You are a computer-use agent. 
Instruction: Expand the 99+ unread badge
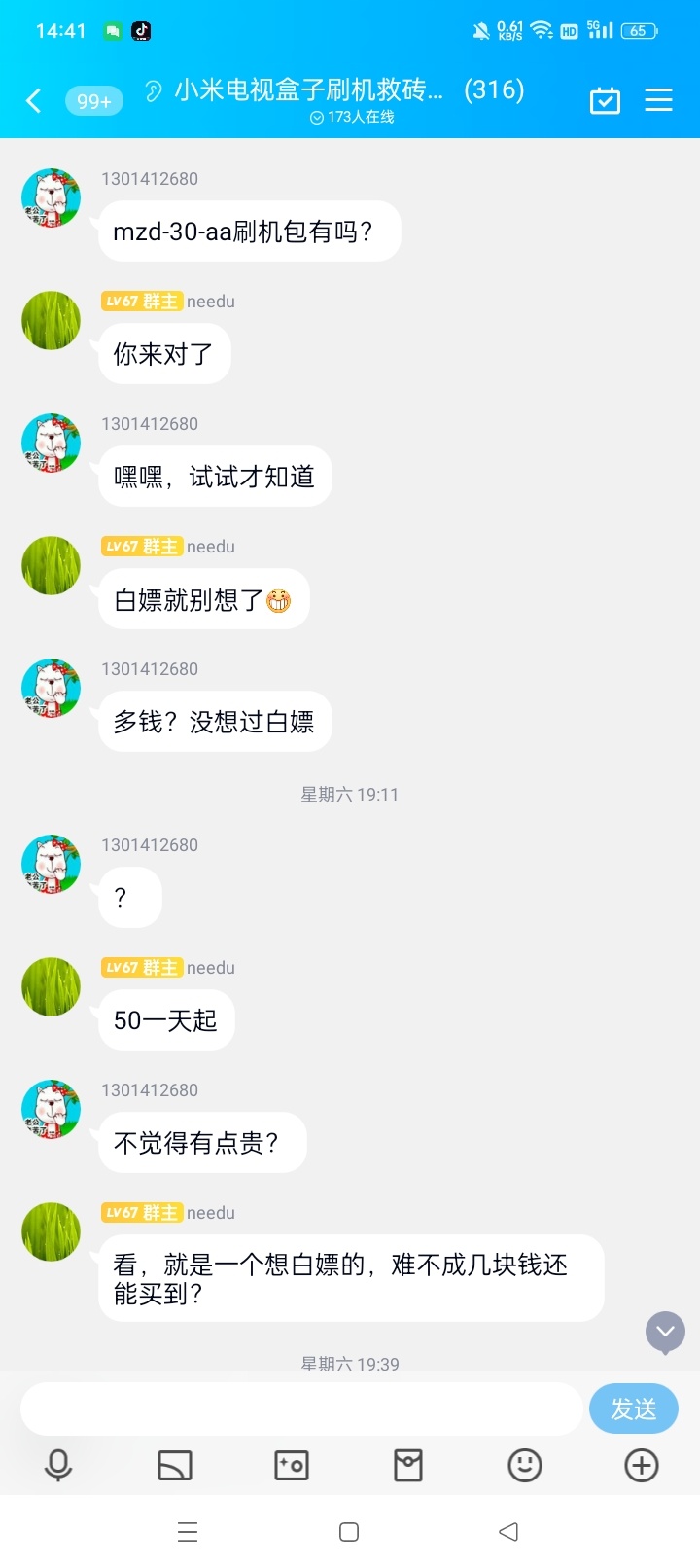tap(93, 100)
